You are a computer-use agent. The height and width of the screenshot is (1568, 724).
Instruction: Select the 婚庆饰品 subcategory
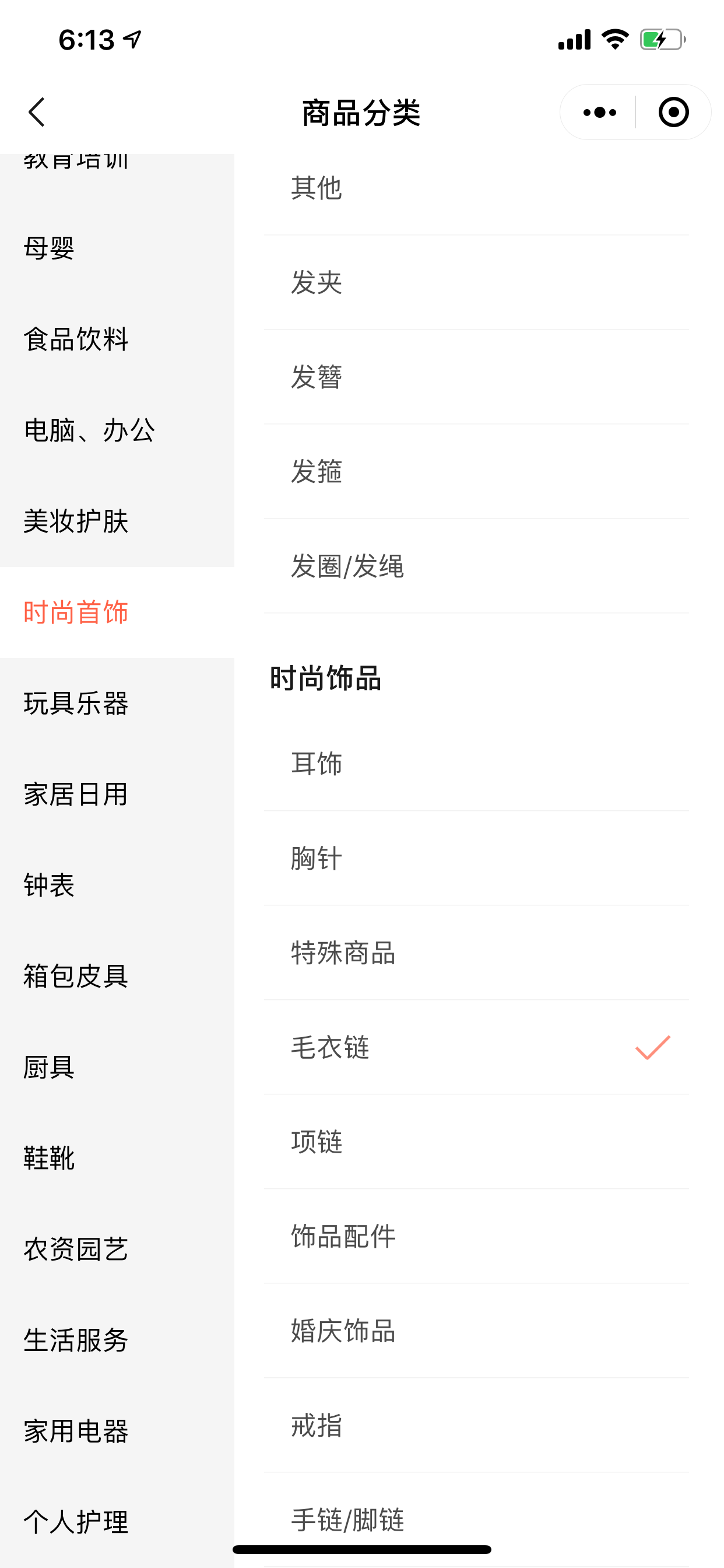point(476,1331)
